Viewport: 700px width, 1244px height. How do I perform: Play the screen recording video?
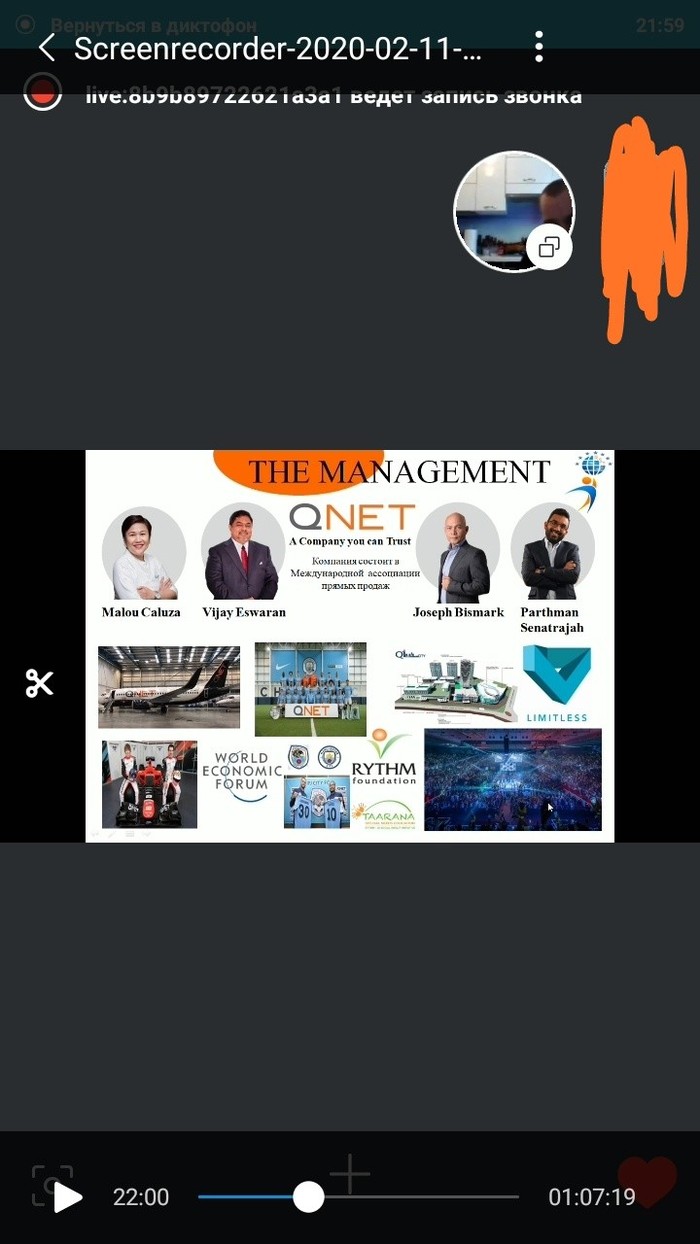pyautogui.click(x=67, y=1197)
